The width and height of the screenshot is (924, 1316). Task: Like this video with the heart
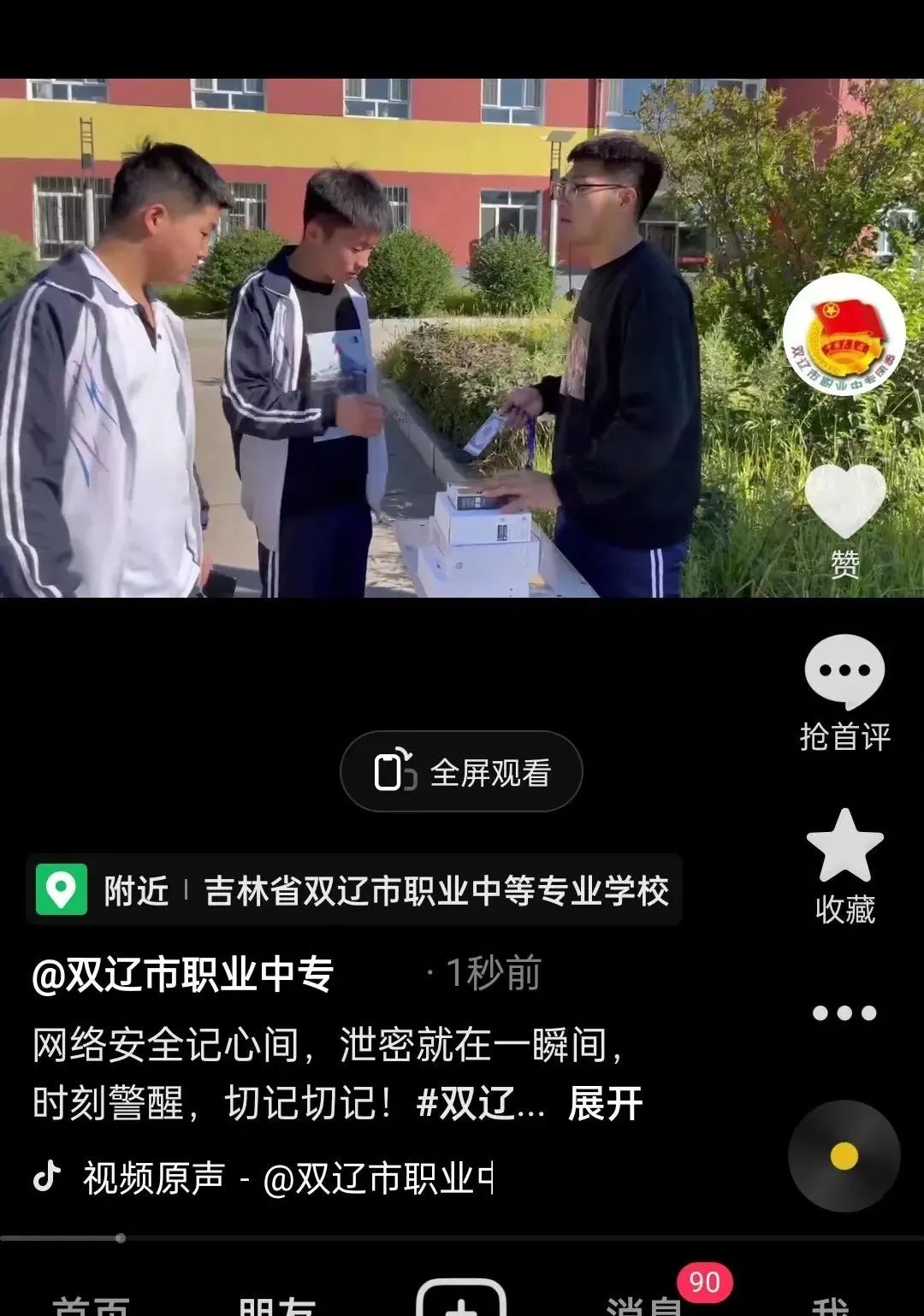pyautogui.click(x=844, y=504)
